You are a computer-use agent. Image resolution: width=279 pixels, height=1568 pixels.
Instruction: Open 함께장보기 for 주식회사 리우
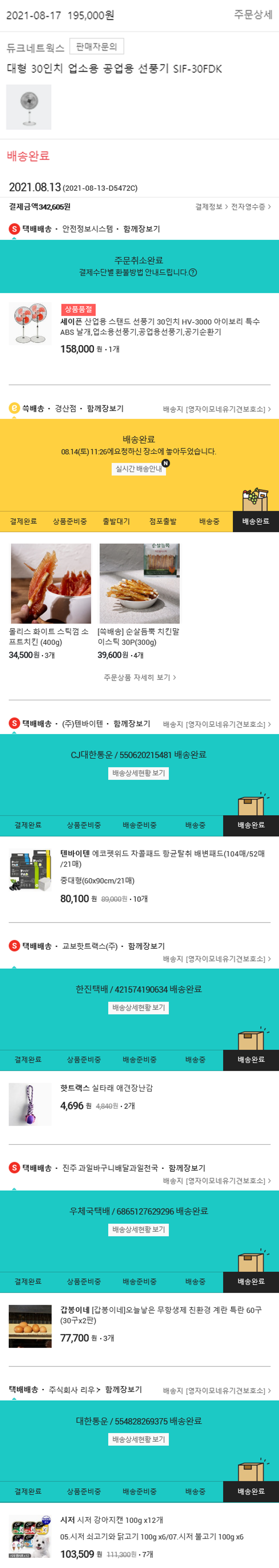123,1390
